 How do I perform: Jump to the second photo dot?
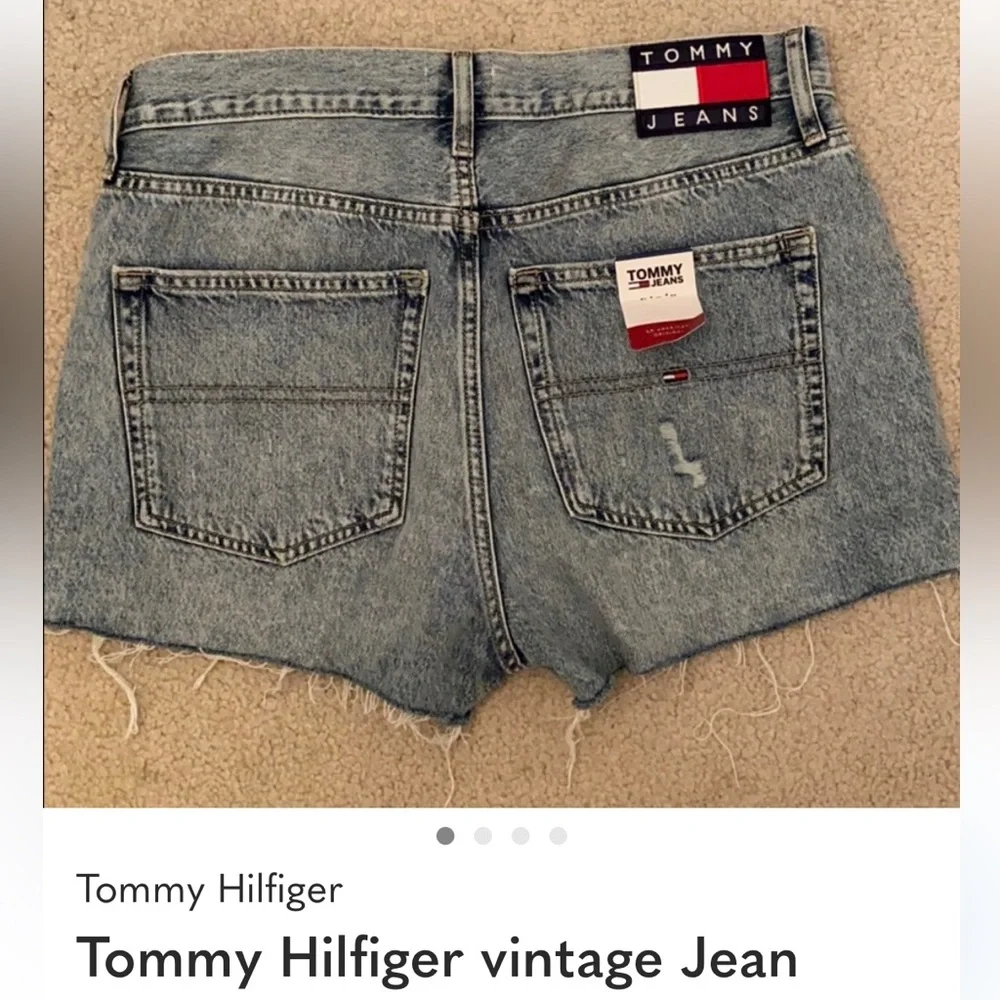(483, 836)
